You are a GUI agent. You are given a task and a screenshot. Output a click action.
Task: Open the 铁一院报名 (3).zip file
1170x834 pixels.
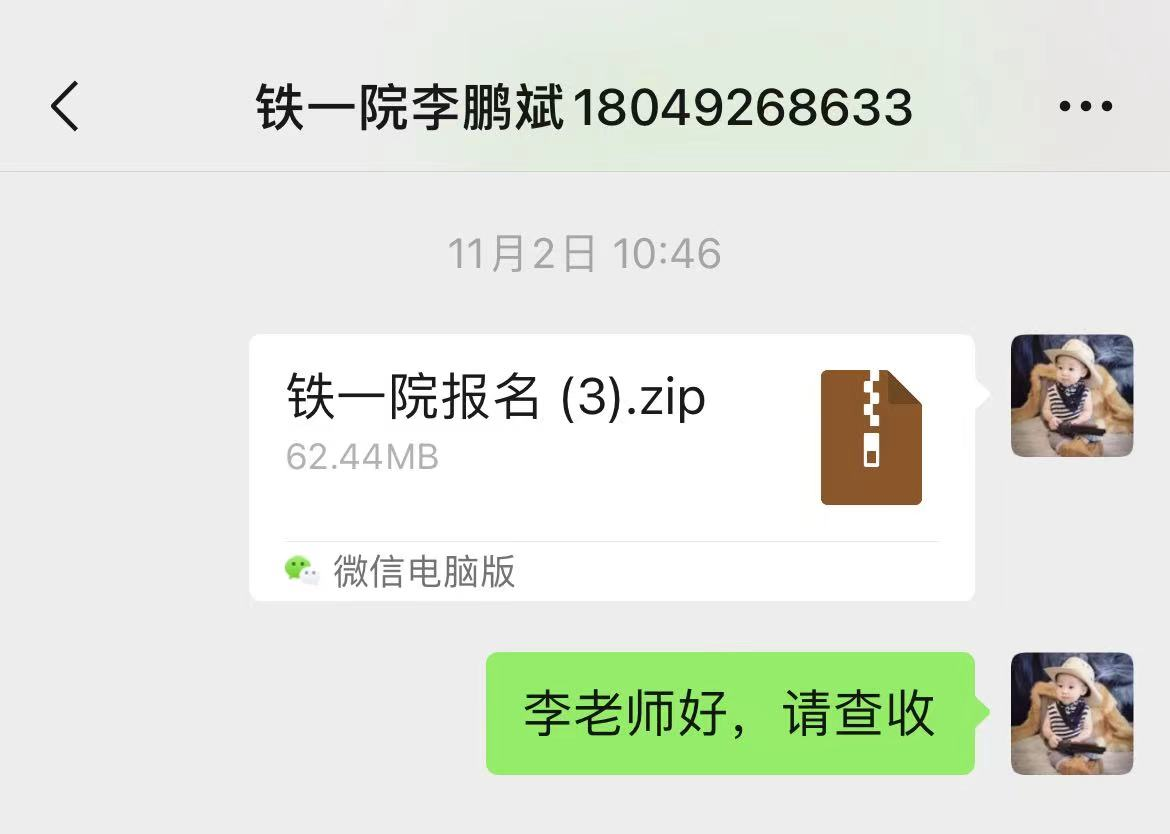tap(610, 438)
